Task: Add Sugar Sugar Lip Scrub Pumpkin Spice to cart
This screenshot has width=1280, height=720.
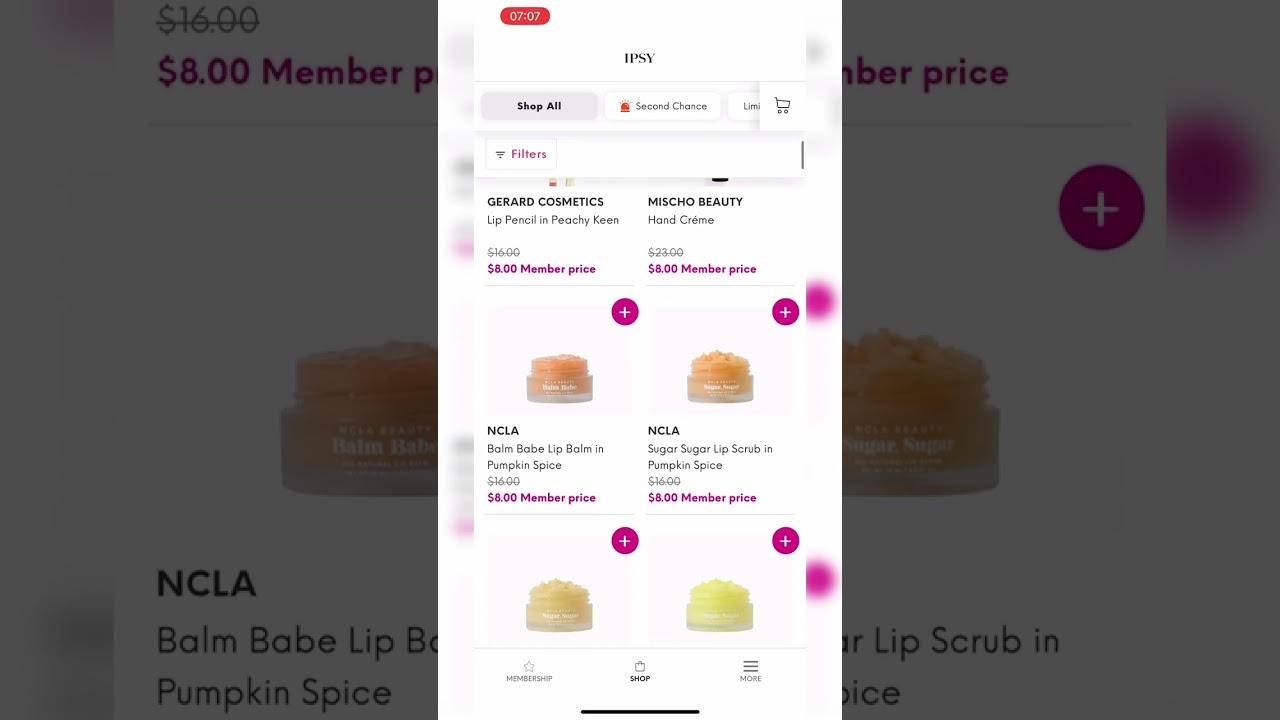Action: tap(785, 312)
